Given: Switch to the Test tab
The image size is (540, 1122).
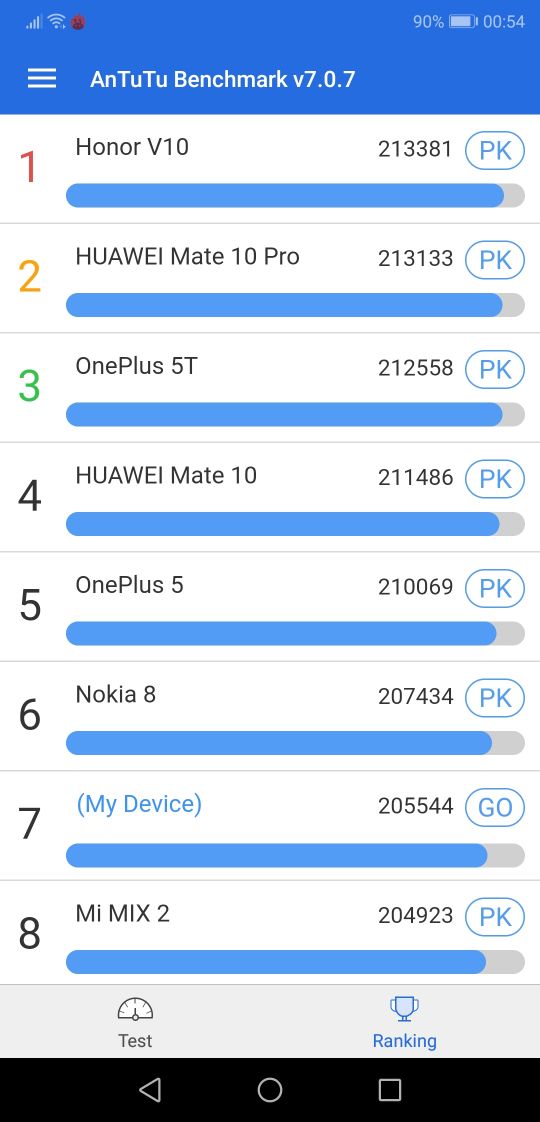Looking at the screenshot, I should click(x=135, y=1022).
